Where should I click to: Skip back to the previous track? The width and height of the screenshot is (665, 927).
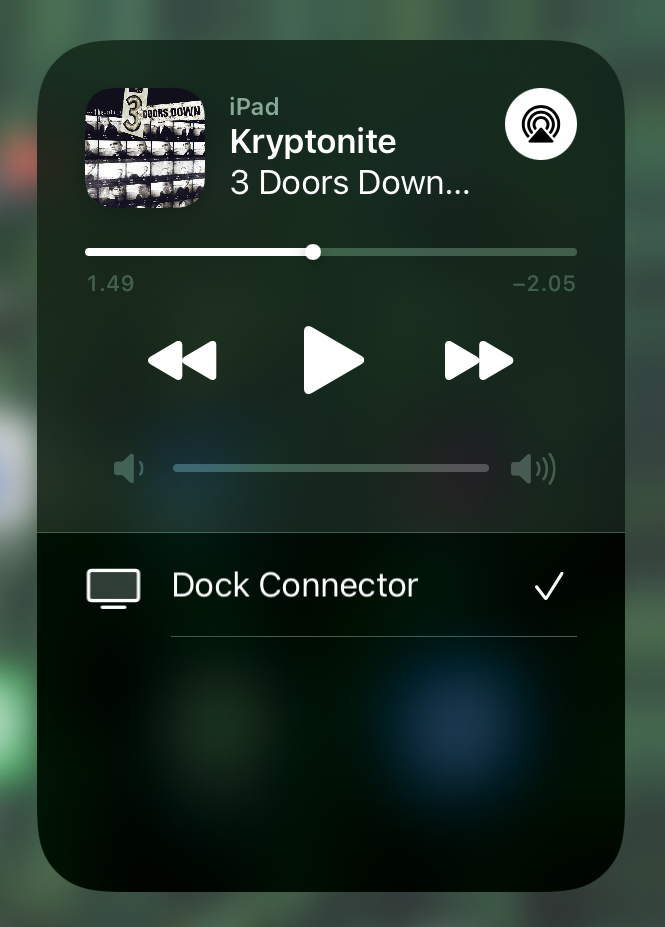(x=182, y=360)
